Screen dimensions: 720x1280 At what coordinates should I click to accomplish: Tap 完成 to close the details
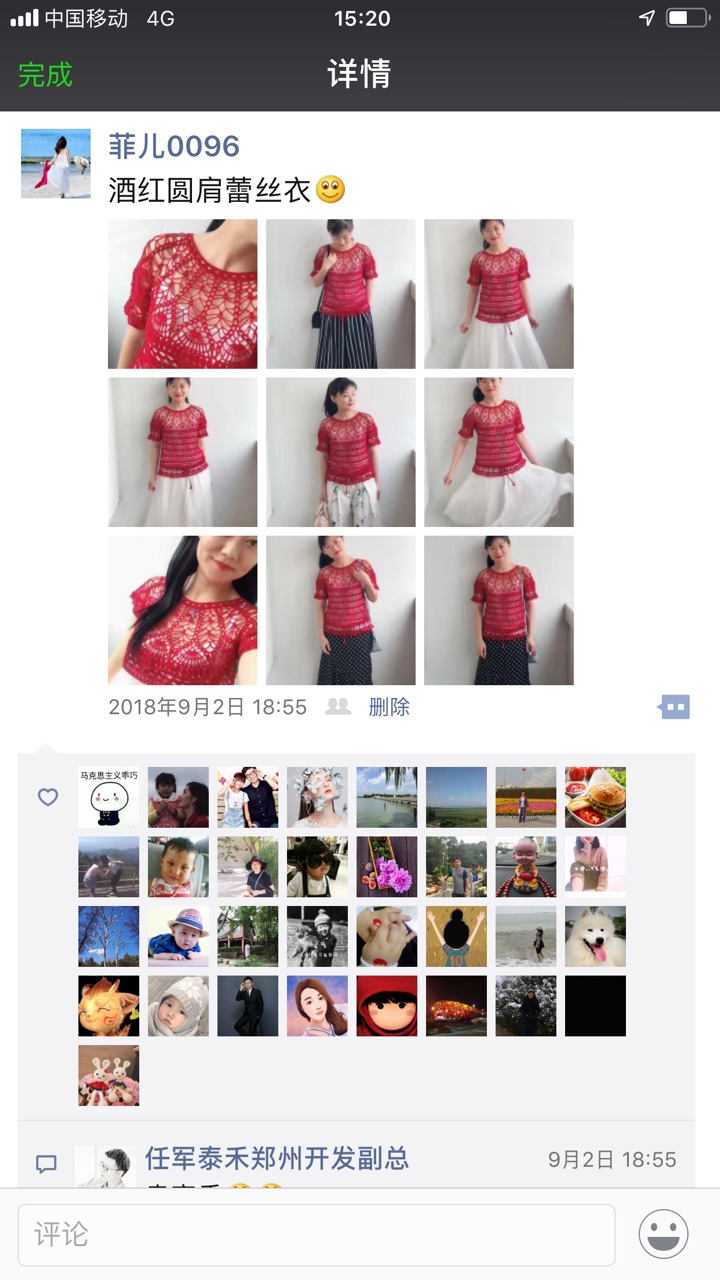[x=45, y=75]
